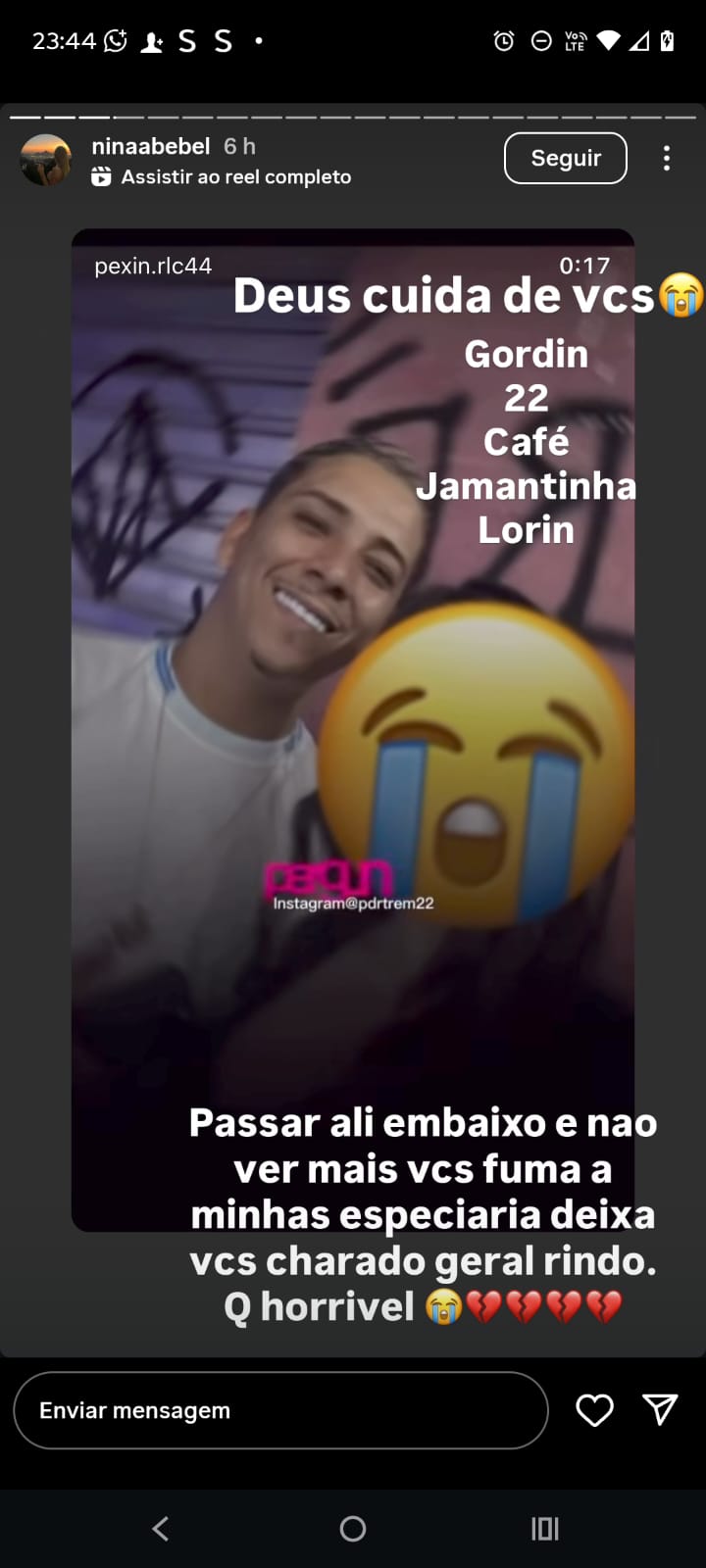706x1568 pixels.
Task: Share the story via paper plane icon
Action: click(660, 1409)
